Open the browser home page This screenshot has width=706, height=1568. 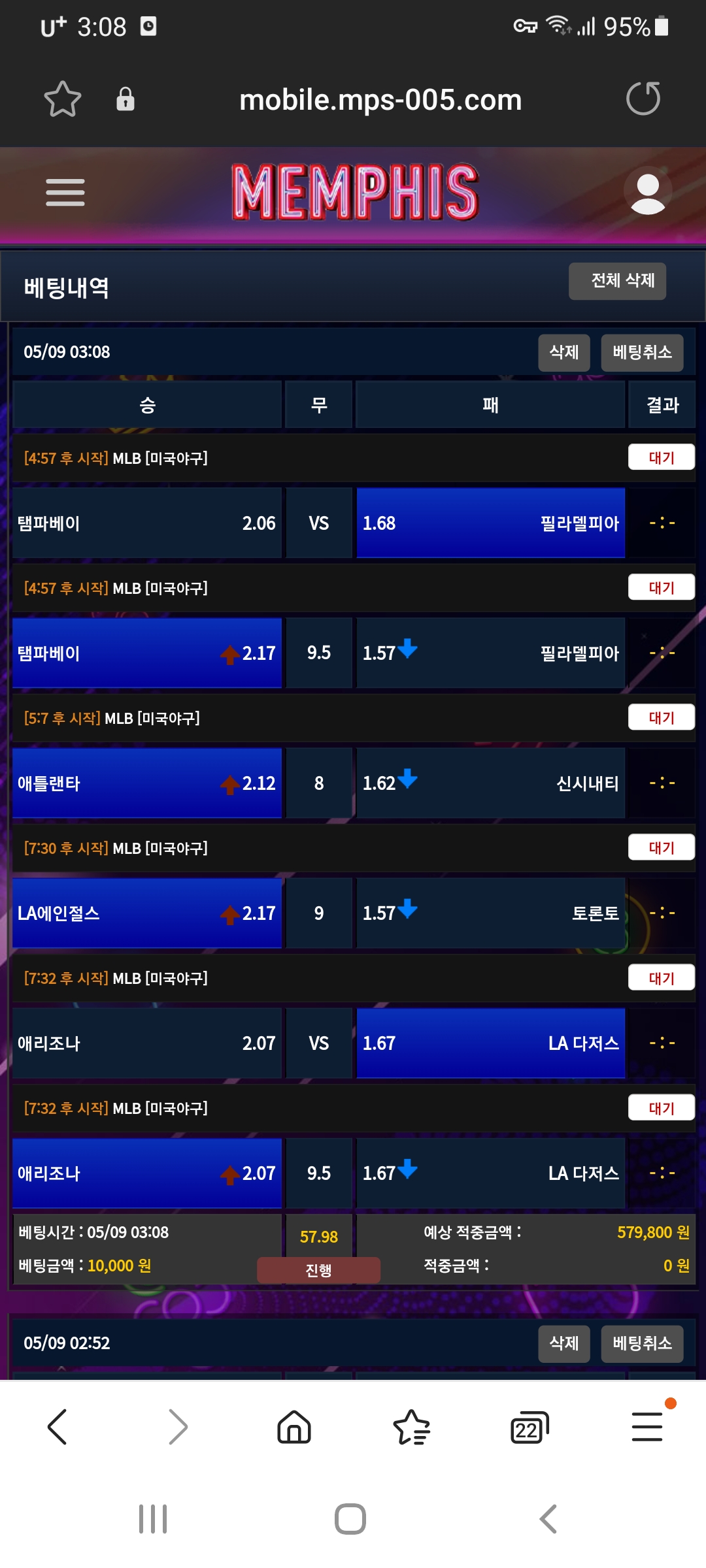coord(294,1427)
